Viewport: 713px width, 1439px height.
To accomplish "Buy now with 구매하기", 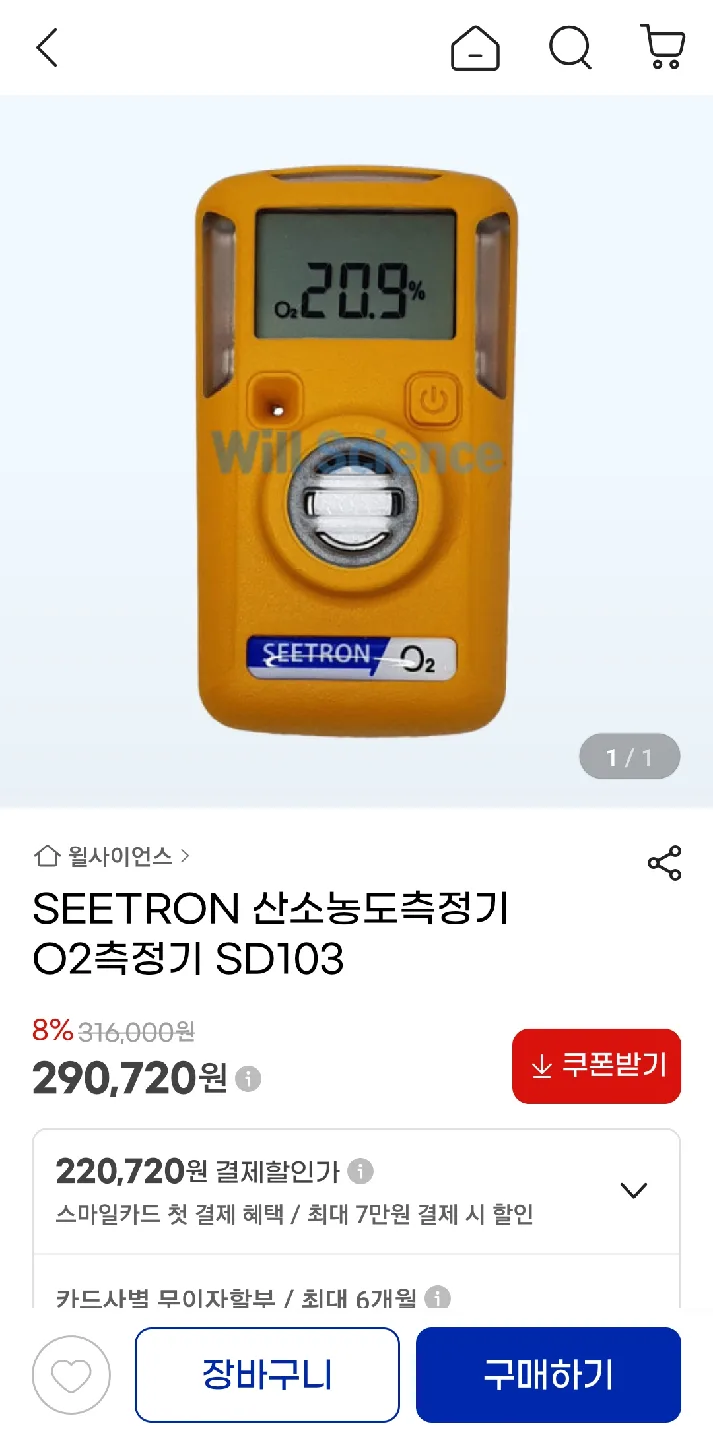I will (548, 1375).
